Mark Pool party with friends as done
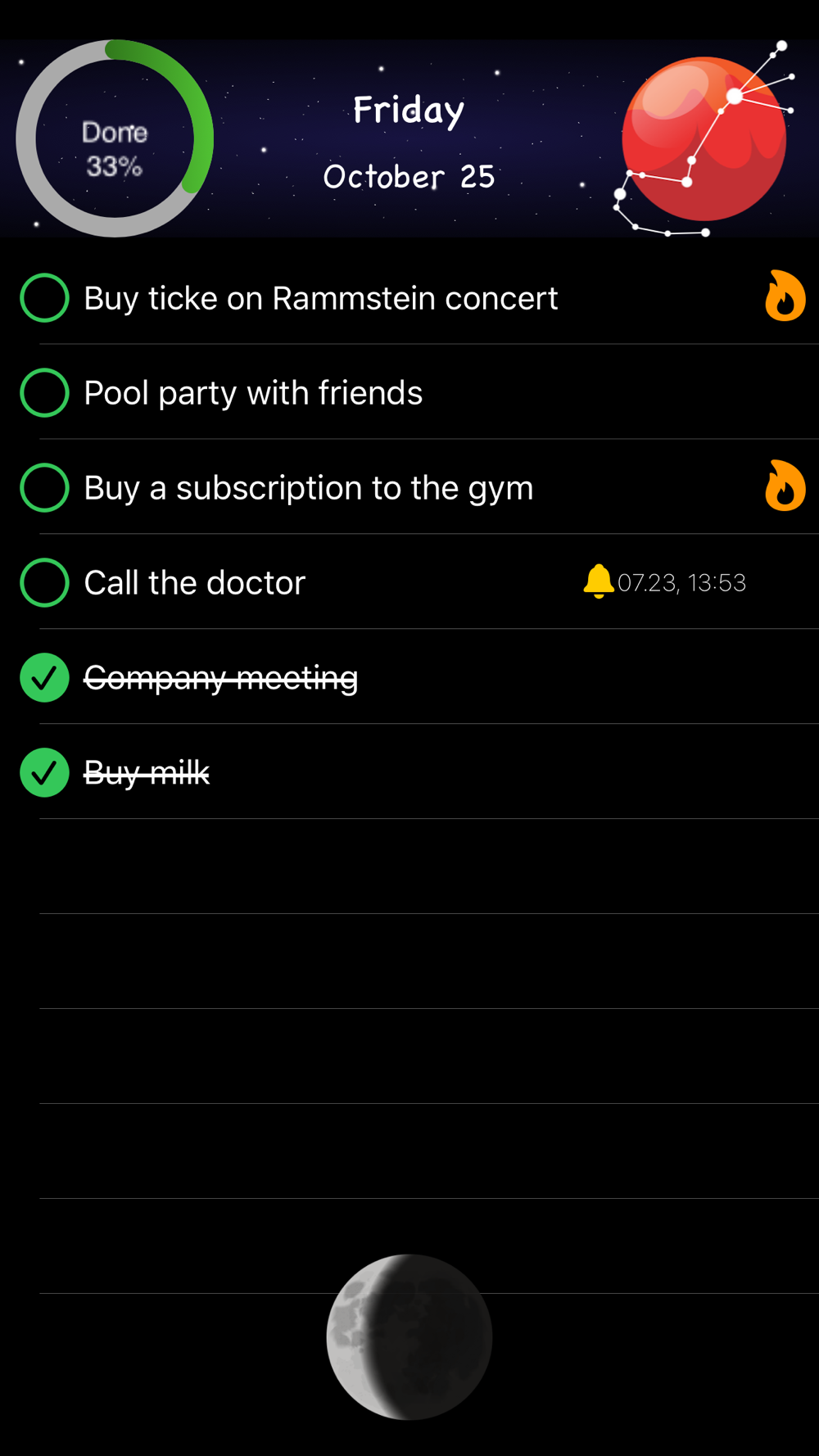819x1456 pixels. [44, 393]
